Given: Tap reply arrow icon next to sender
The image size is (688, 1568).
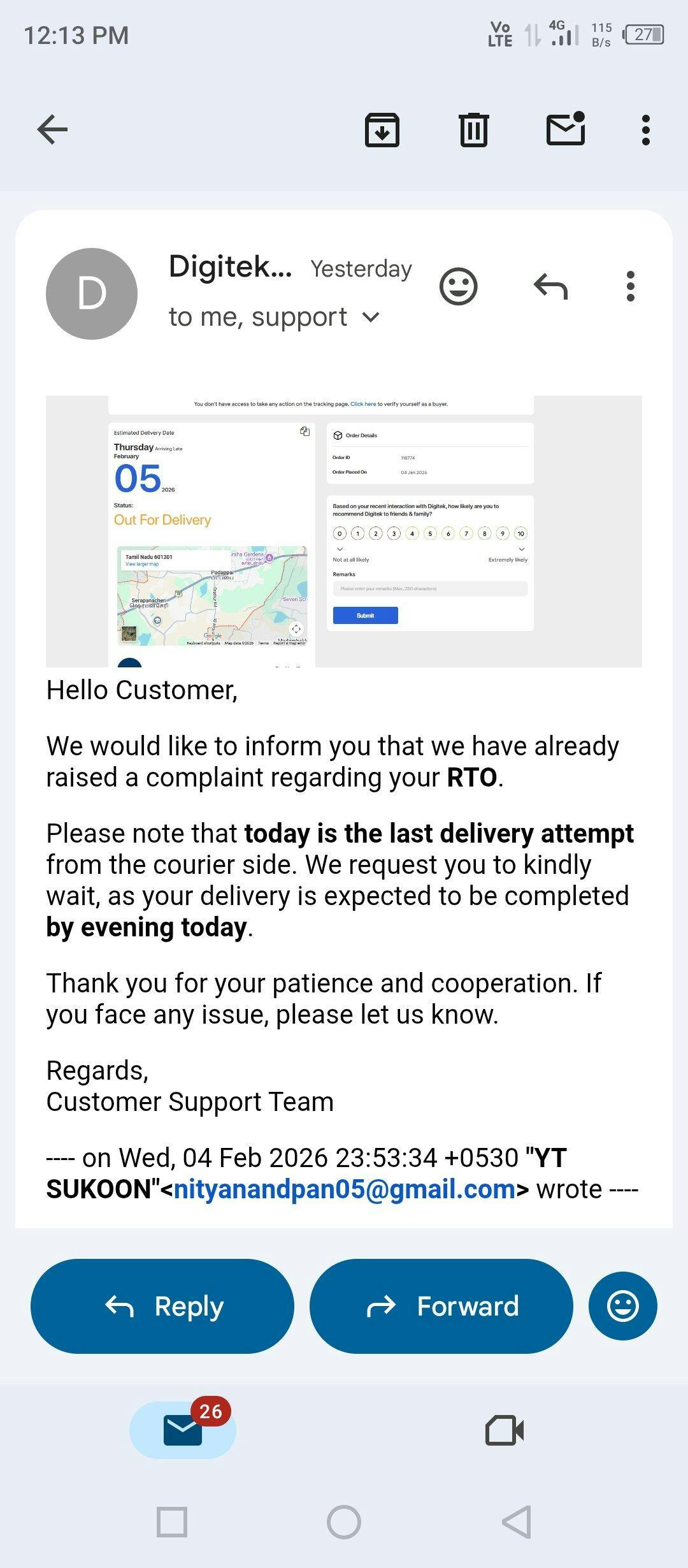Looking at the screenshot, I should [x=550, y=287].
